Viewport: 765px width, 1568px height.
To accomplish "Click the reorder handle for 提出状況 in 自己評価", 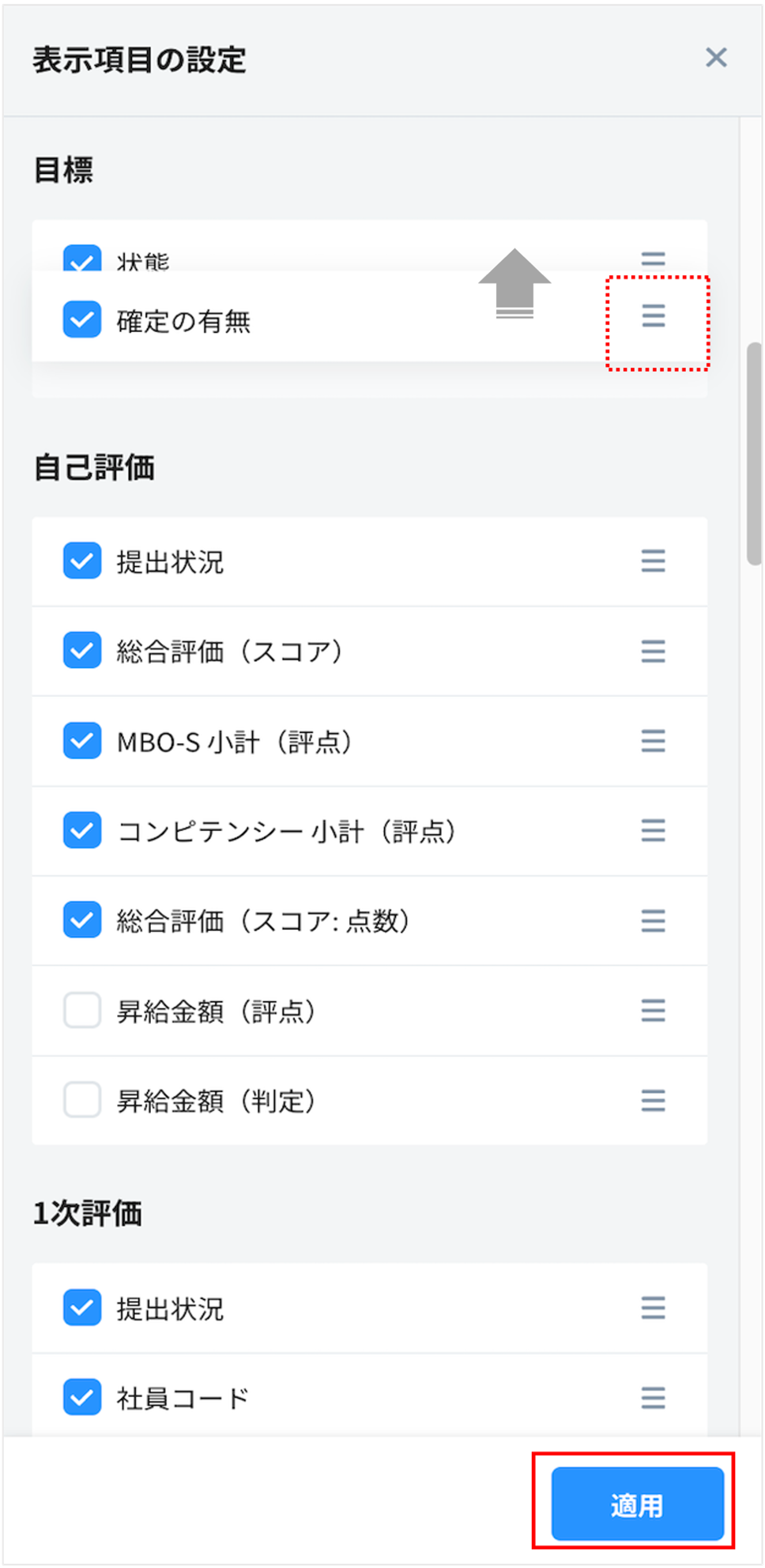I will (x=653, y=561).
